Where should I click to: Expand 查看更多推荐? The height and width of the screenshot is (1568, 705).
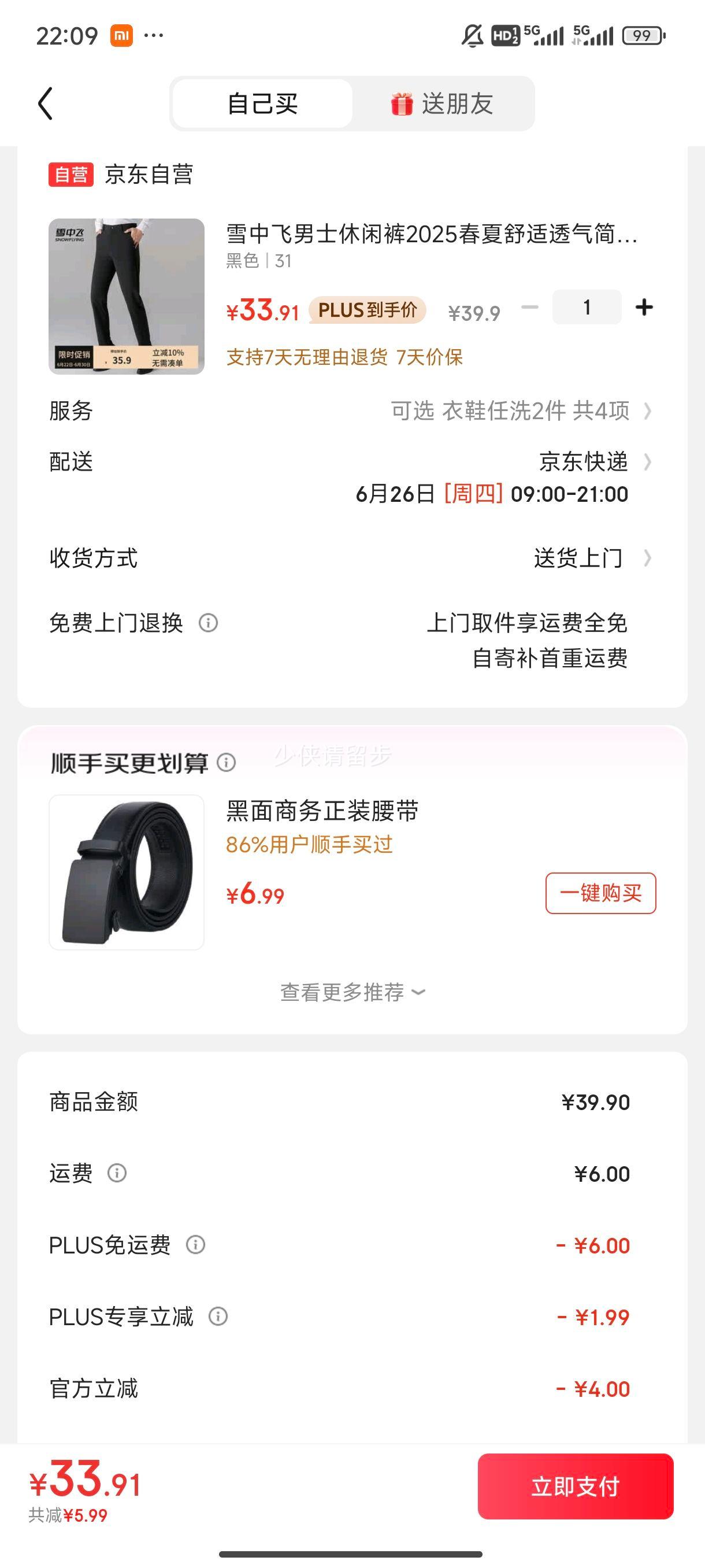(x=353, y=992)
